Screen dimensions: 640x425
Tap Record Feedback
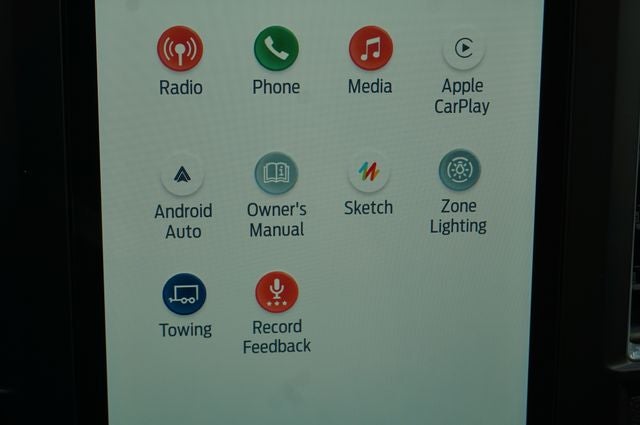click(276, 292)
